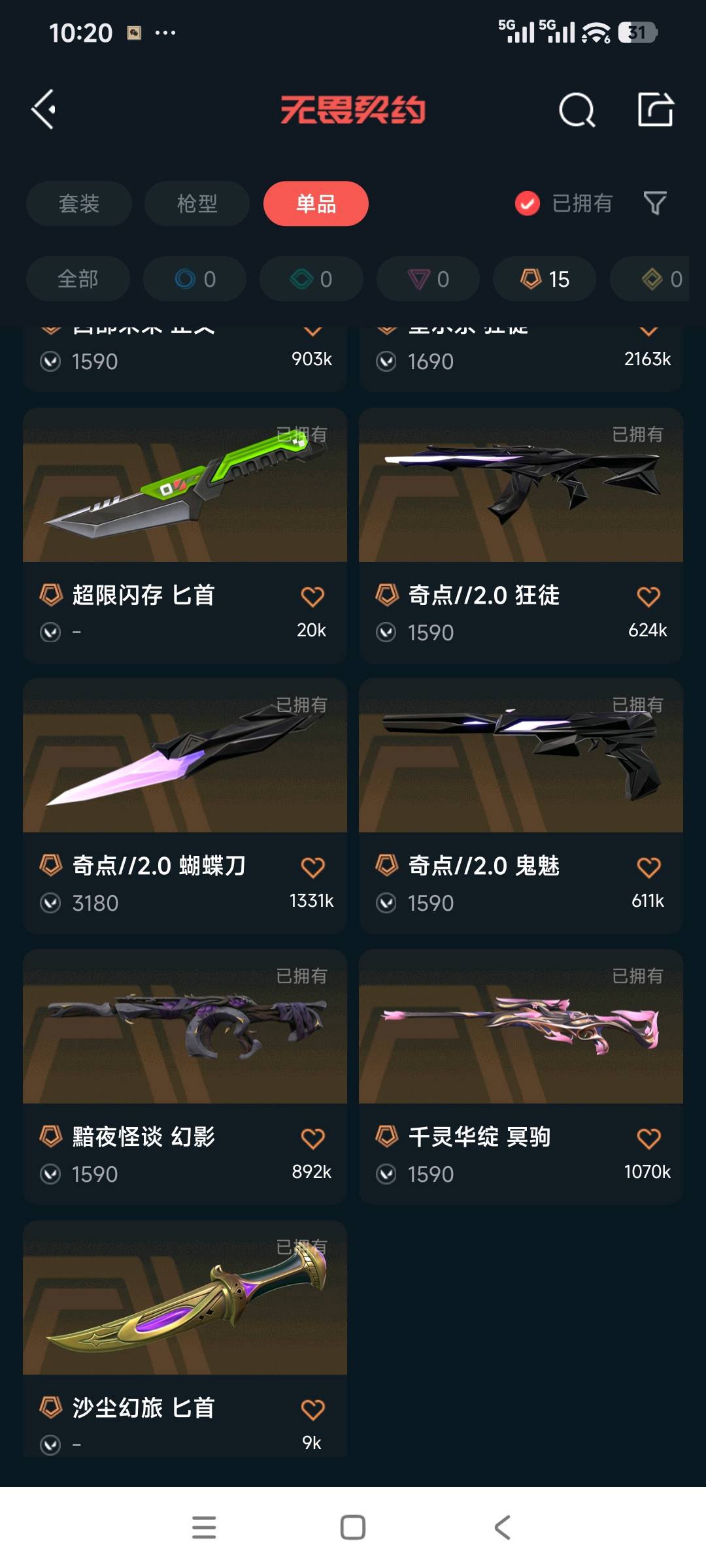Like the 奇点//2.0 蝴蝶刀 skin
Viewport: 706px width, 1568px height.
(x=312, y=868)
